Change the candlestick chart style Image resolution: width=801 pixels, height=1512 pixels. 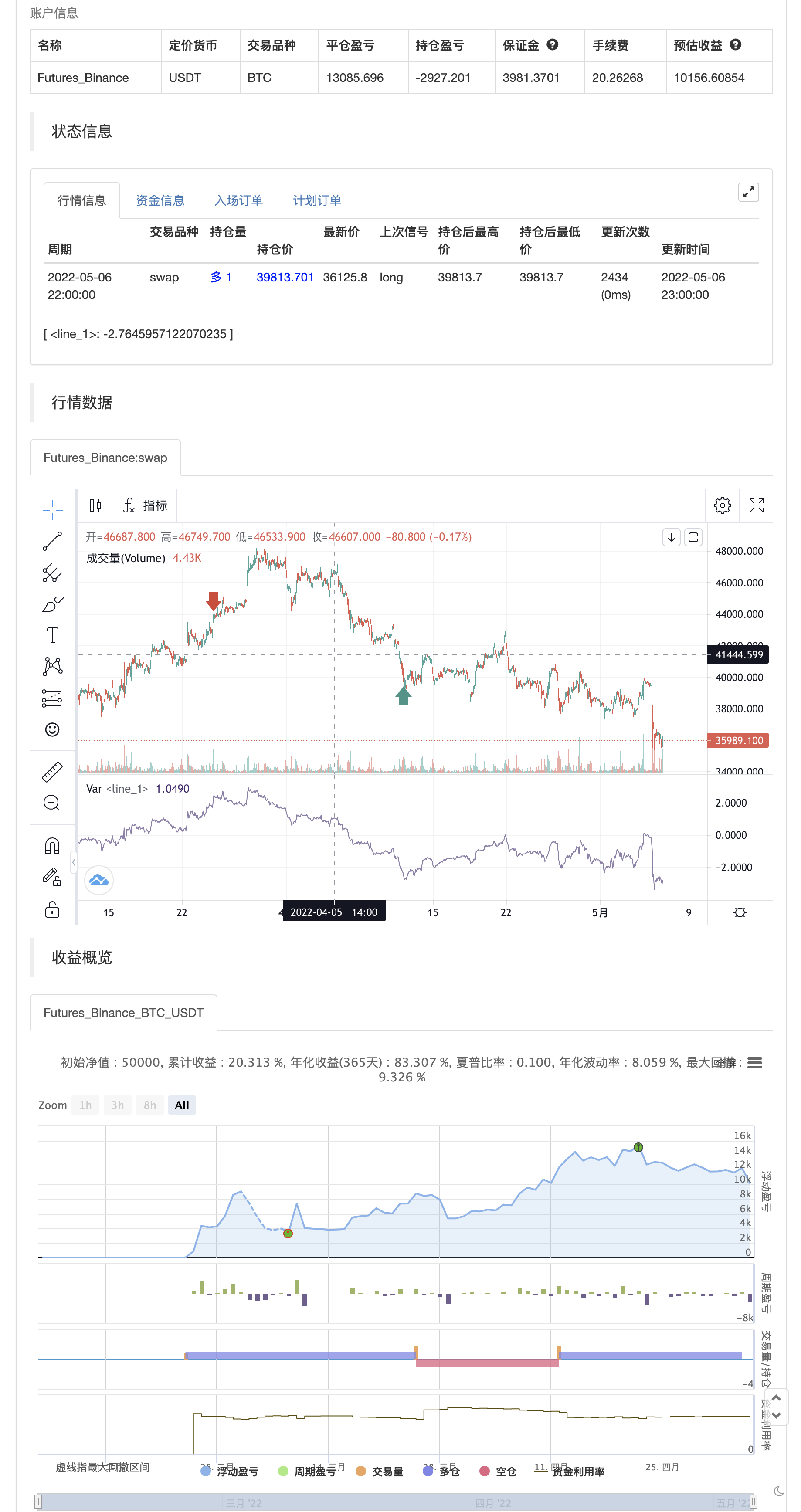pyautogui.click(x=95, y=505)
